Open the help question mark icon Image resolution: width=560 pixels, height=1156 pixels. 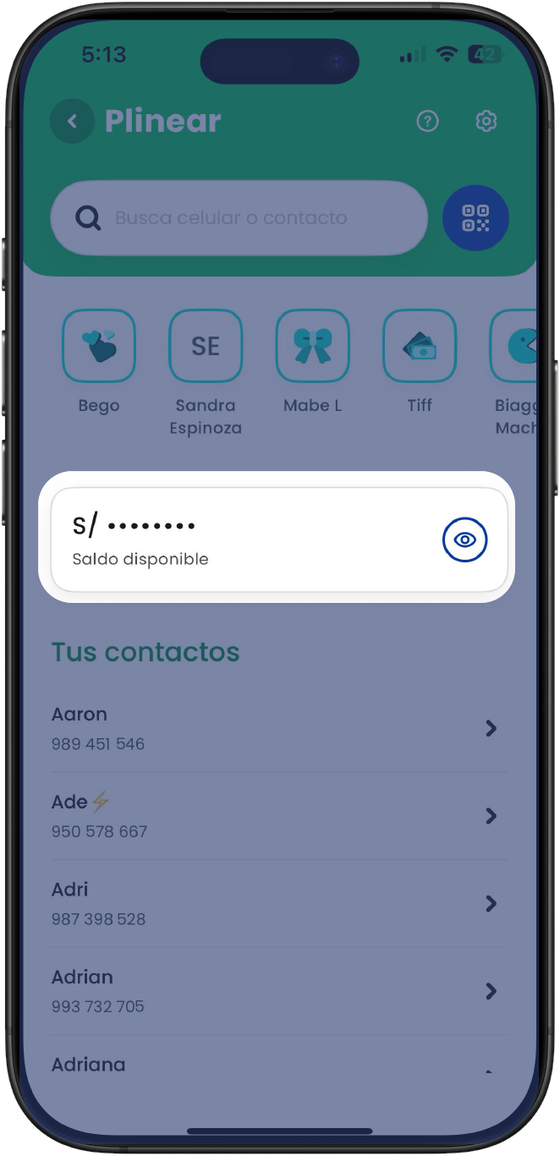tap(427, 121)
